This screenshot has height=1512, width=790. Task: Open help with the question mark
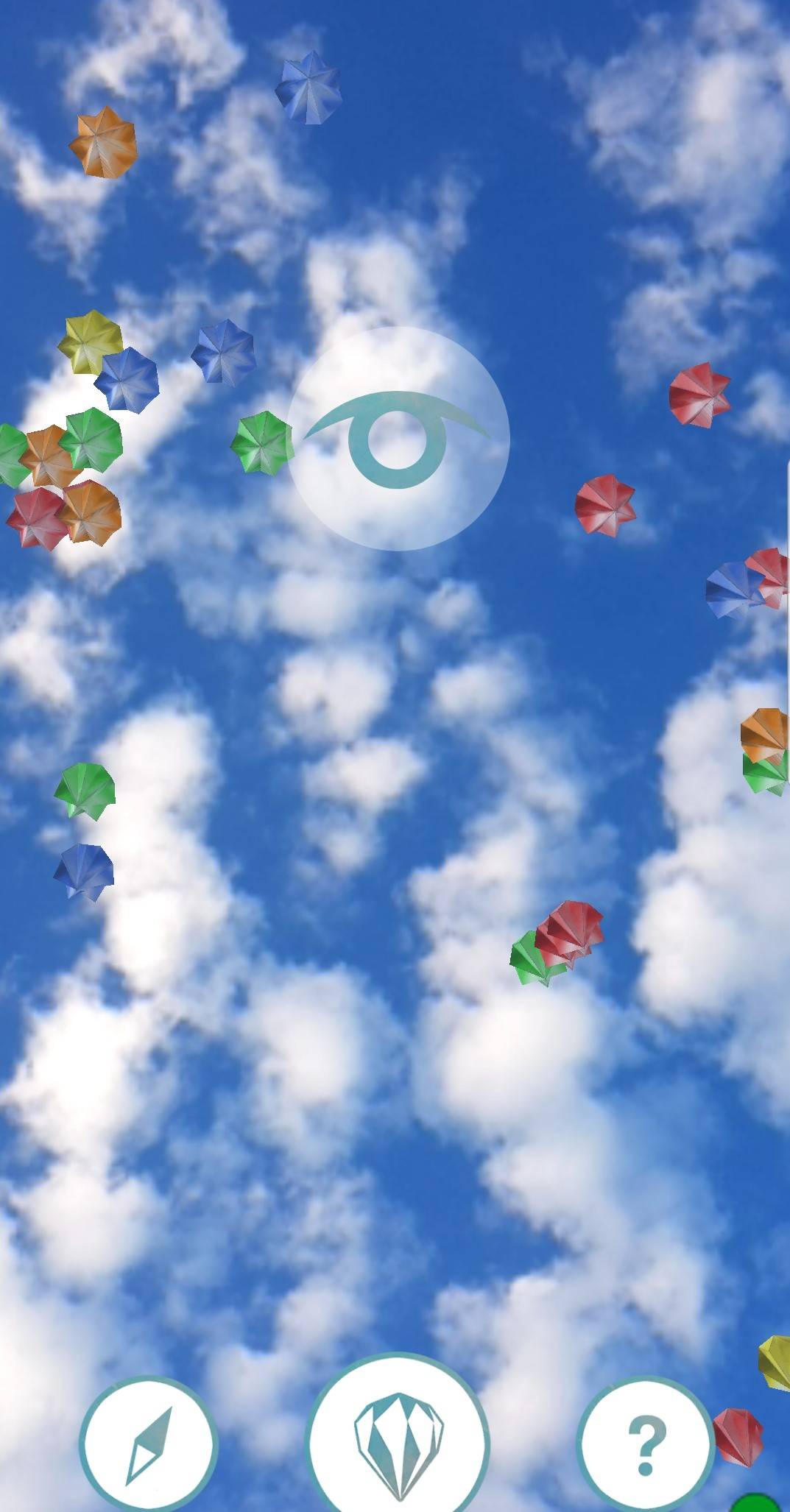646,1444
